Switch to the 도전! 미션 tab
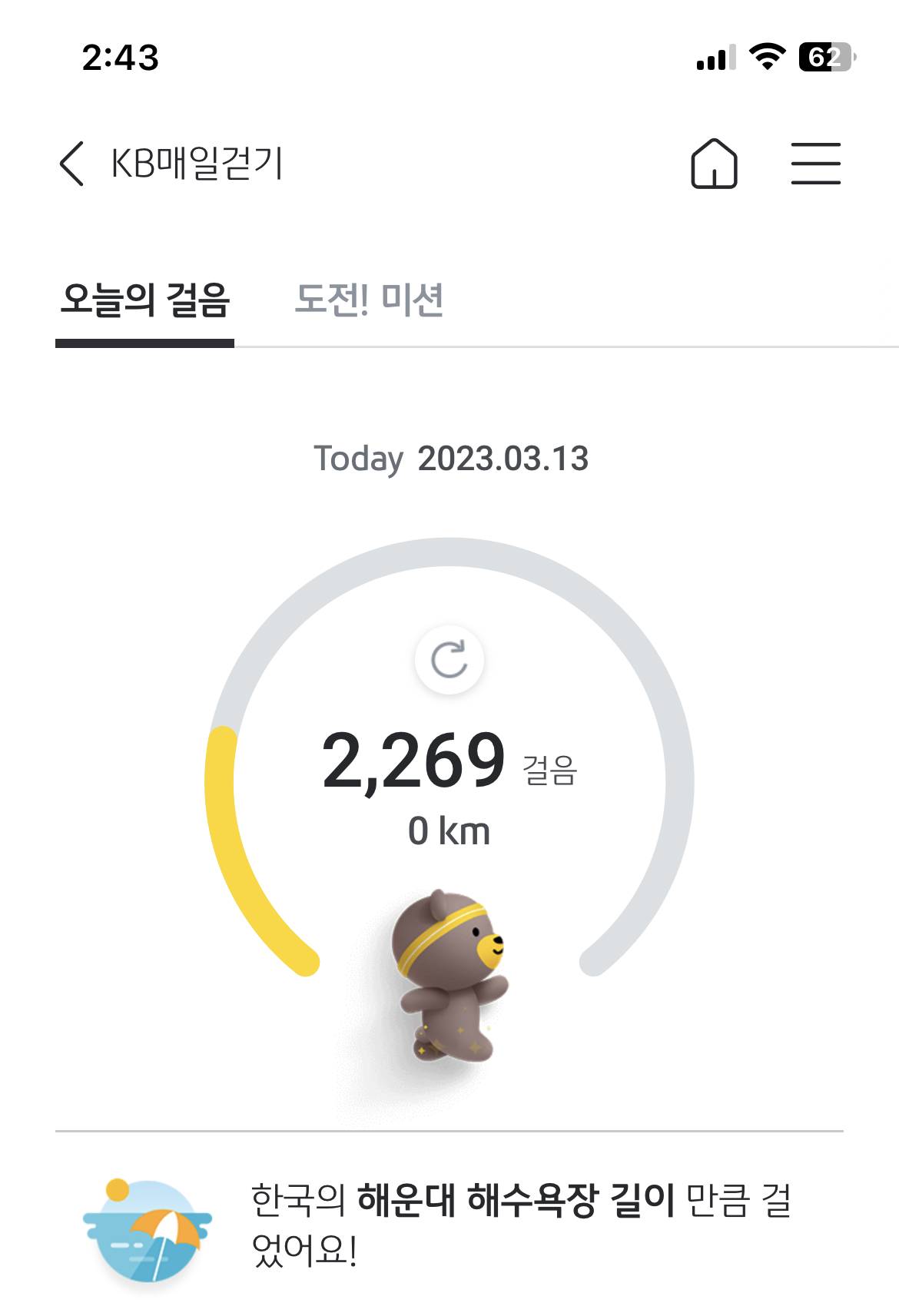This screenshot has height=1316, width=899. pos(369,300)
